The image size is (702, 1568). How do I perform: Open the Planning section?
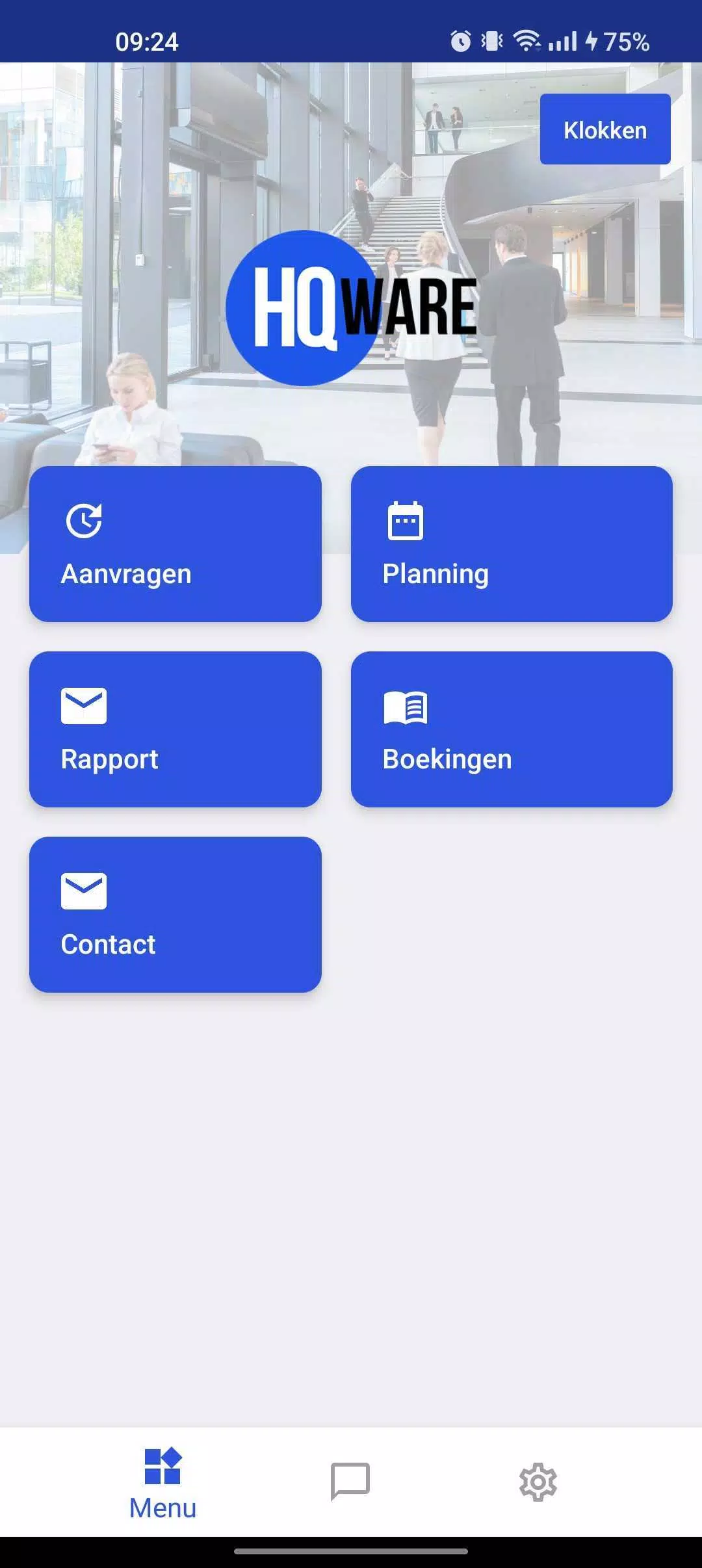[x=512, y=545]
